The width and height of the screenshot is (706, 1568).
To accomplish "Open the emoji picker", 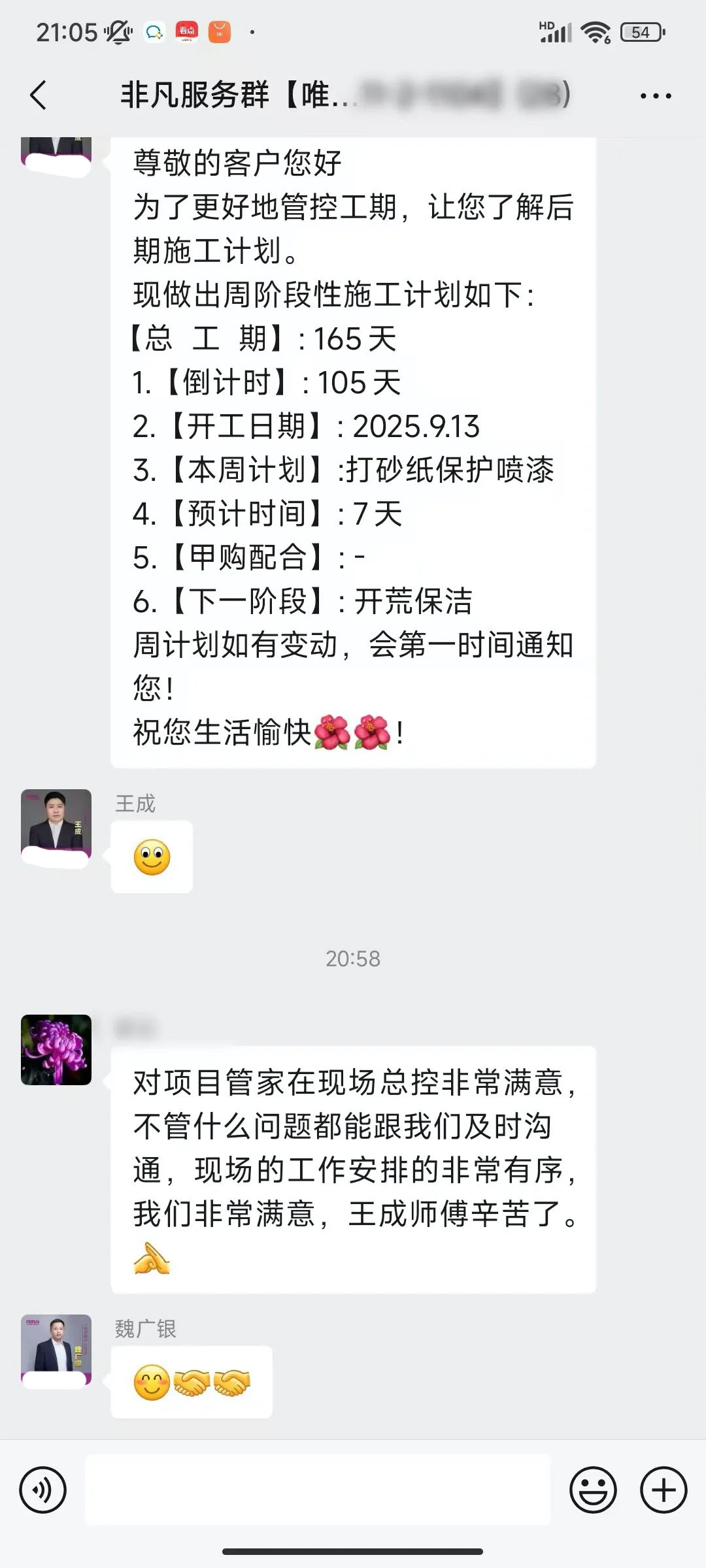I will (x=593, y=1490).
